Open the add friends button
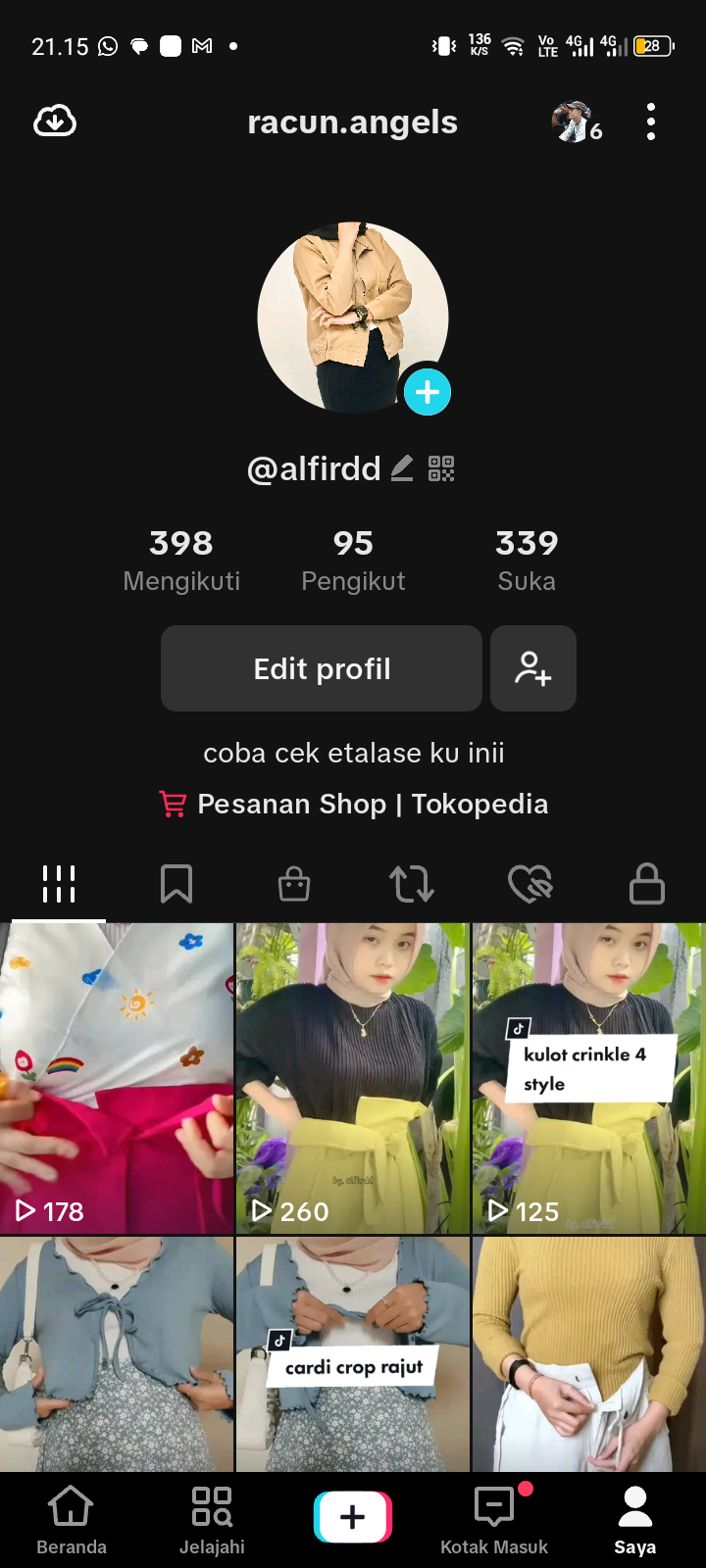Viewport: 706px width, 1568px height. [x=533, y=668]
